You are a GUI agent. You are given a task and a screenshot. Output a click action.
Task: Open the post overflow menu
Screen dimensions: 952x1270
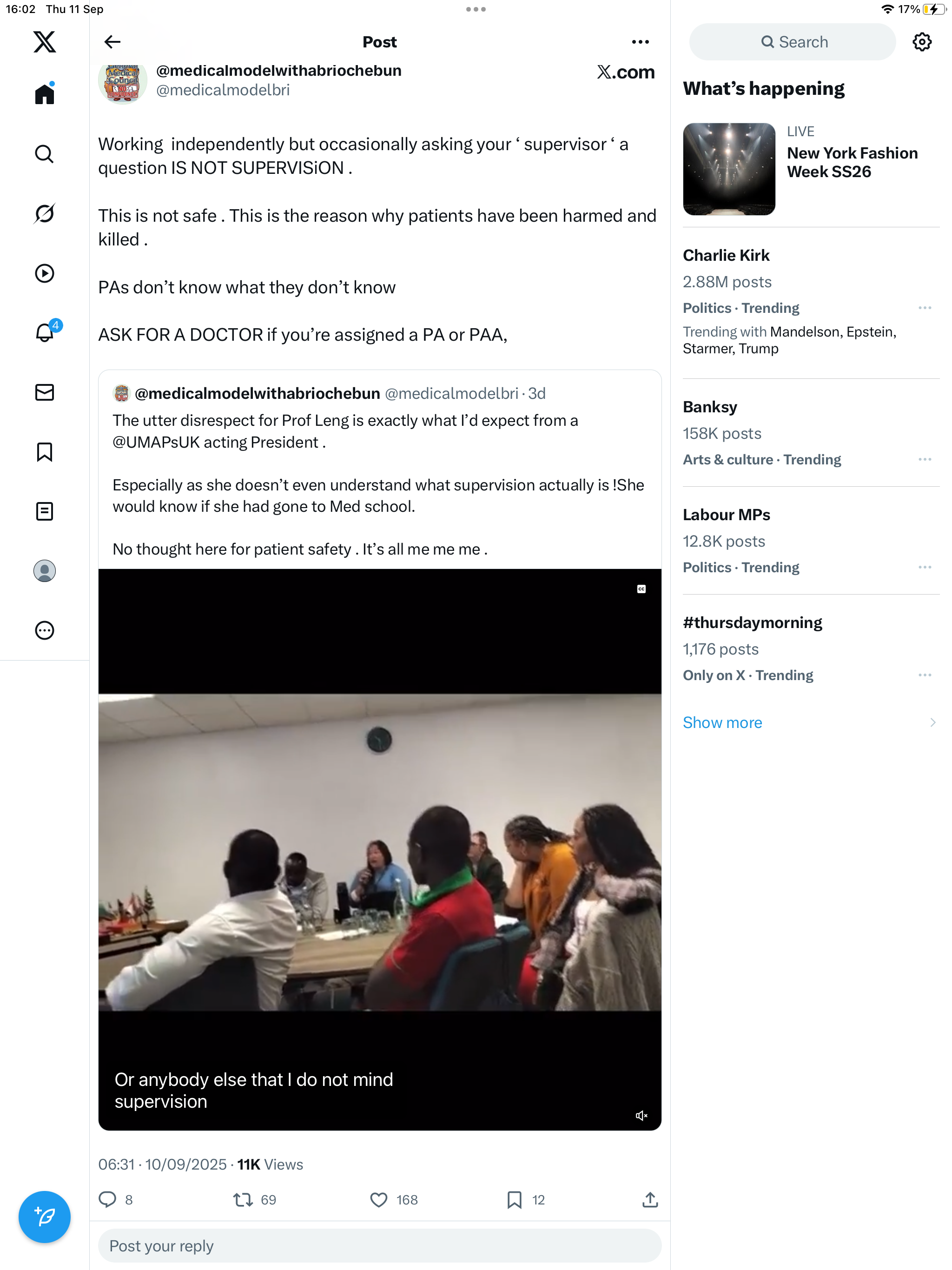click(640, 42)
